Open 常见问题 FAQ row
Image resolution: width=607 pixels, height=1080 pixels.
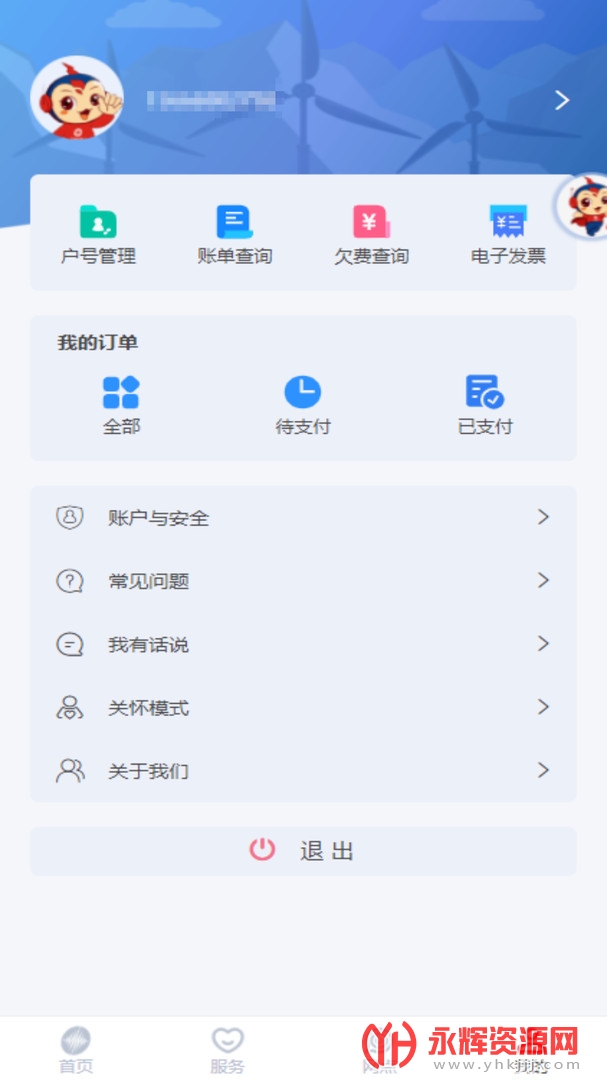pyautogui.click(x=303, y=581)
